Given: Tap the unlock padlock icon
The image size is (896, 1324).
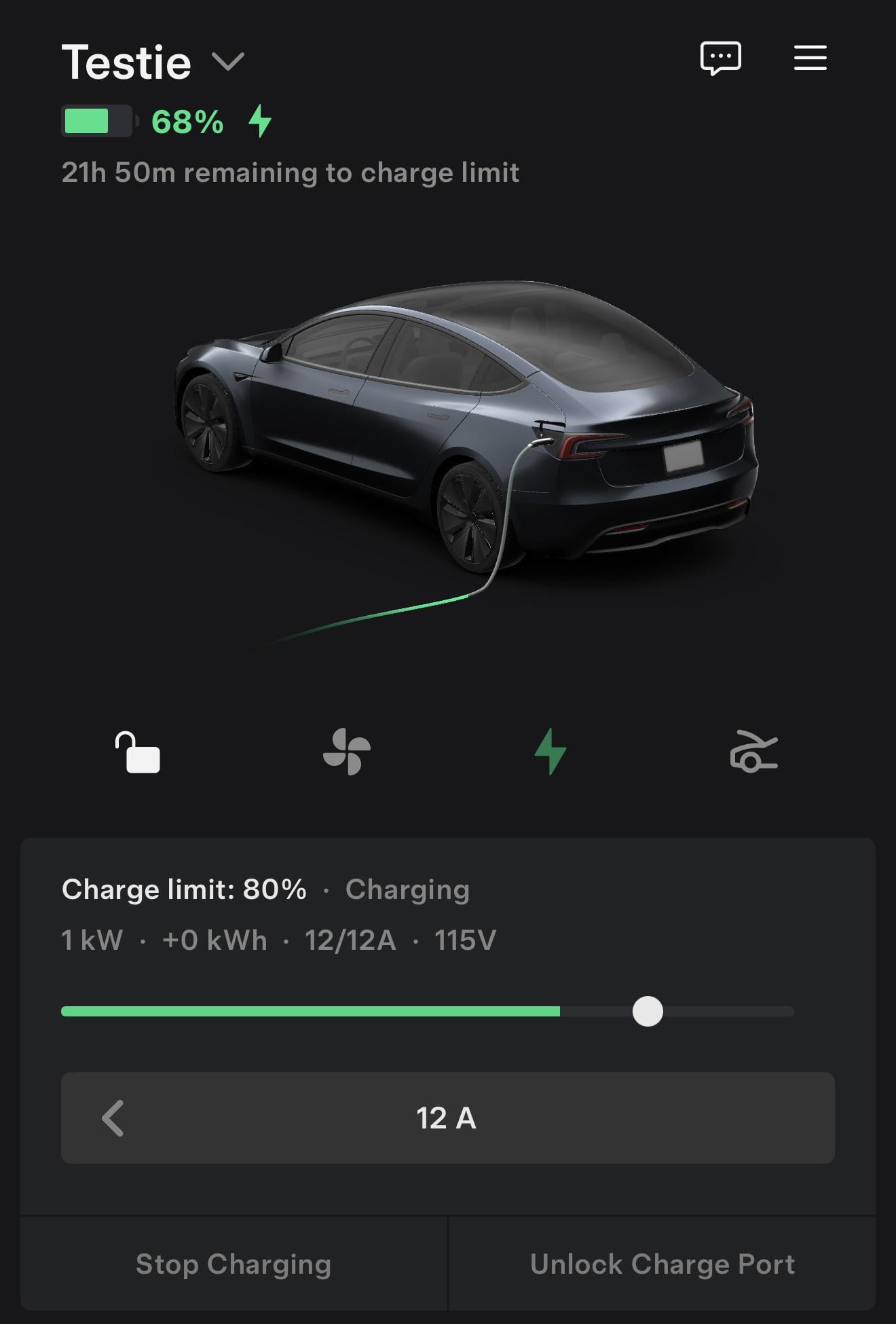Looking at the screenshot, I should [x=138, y=752].
